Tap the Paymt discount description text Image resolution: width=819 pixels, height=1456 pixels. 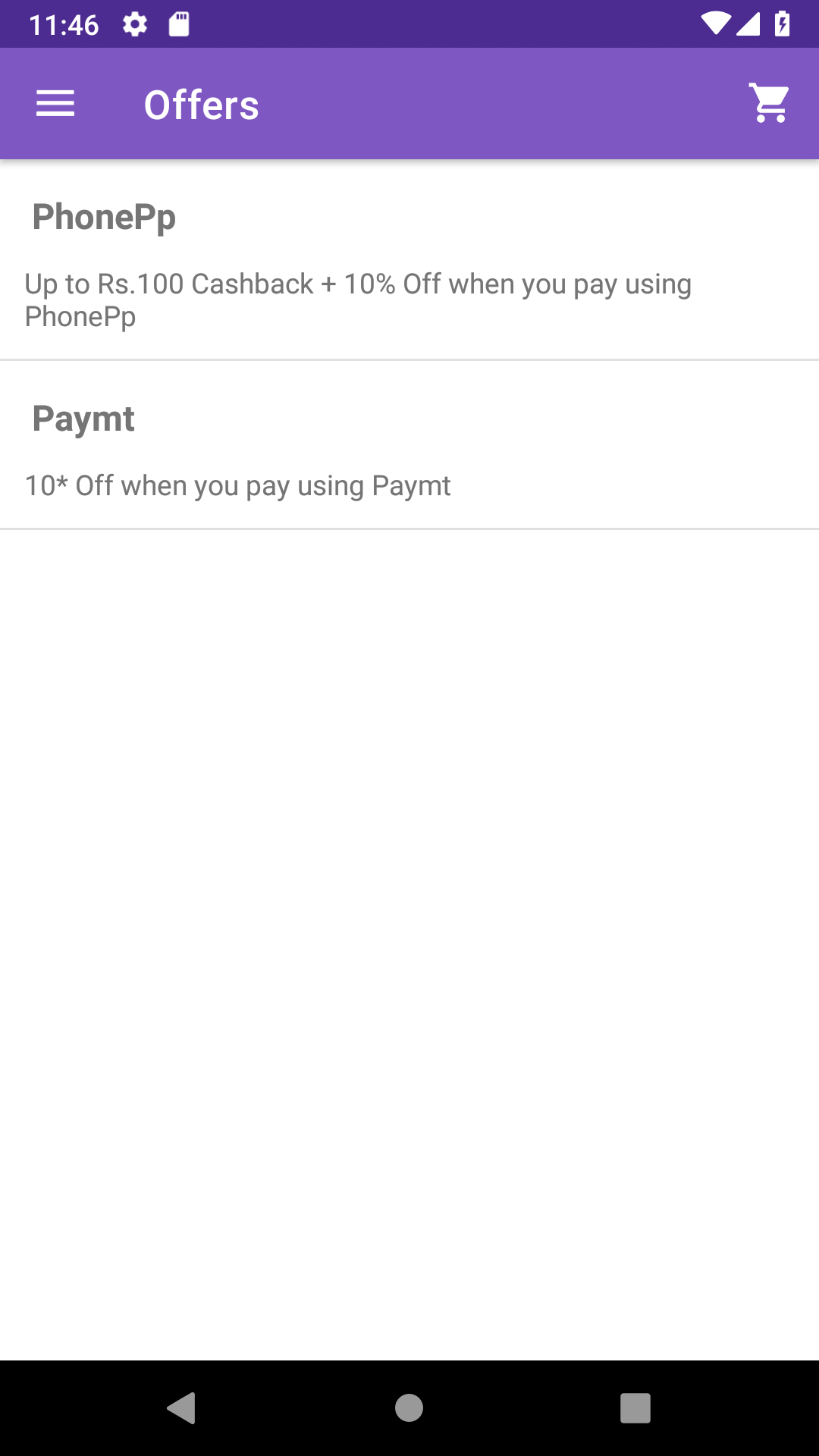pos(237,485)
